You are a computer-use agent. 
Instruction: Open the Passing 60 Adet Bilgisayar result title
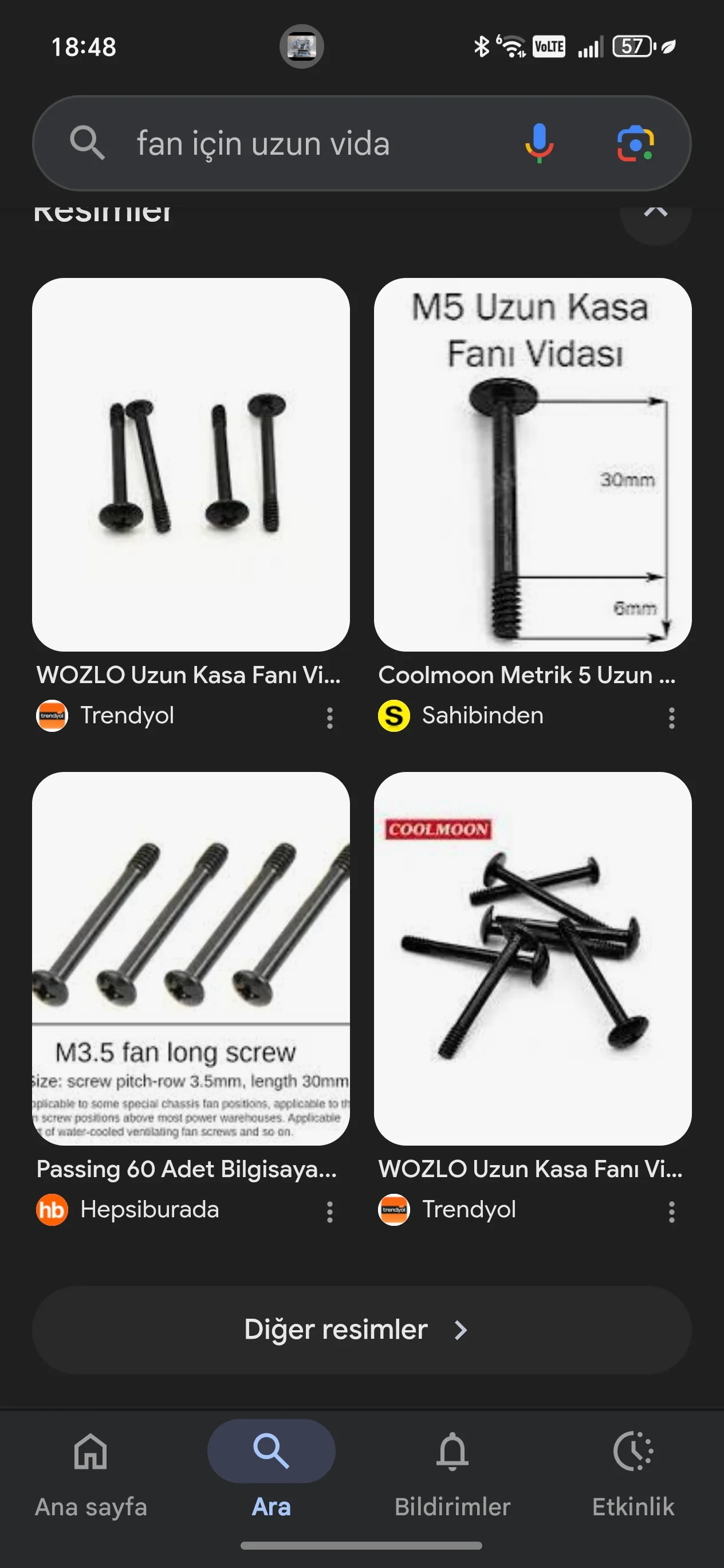pyautogui.click(x=186, y=1169)
